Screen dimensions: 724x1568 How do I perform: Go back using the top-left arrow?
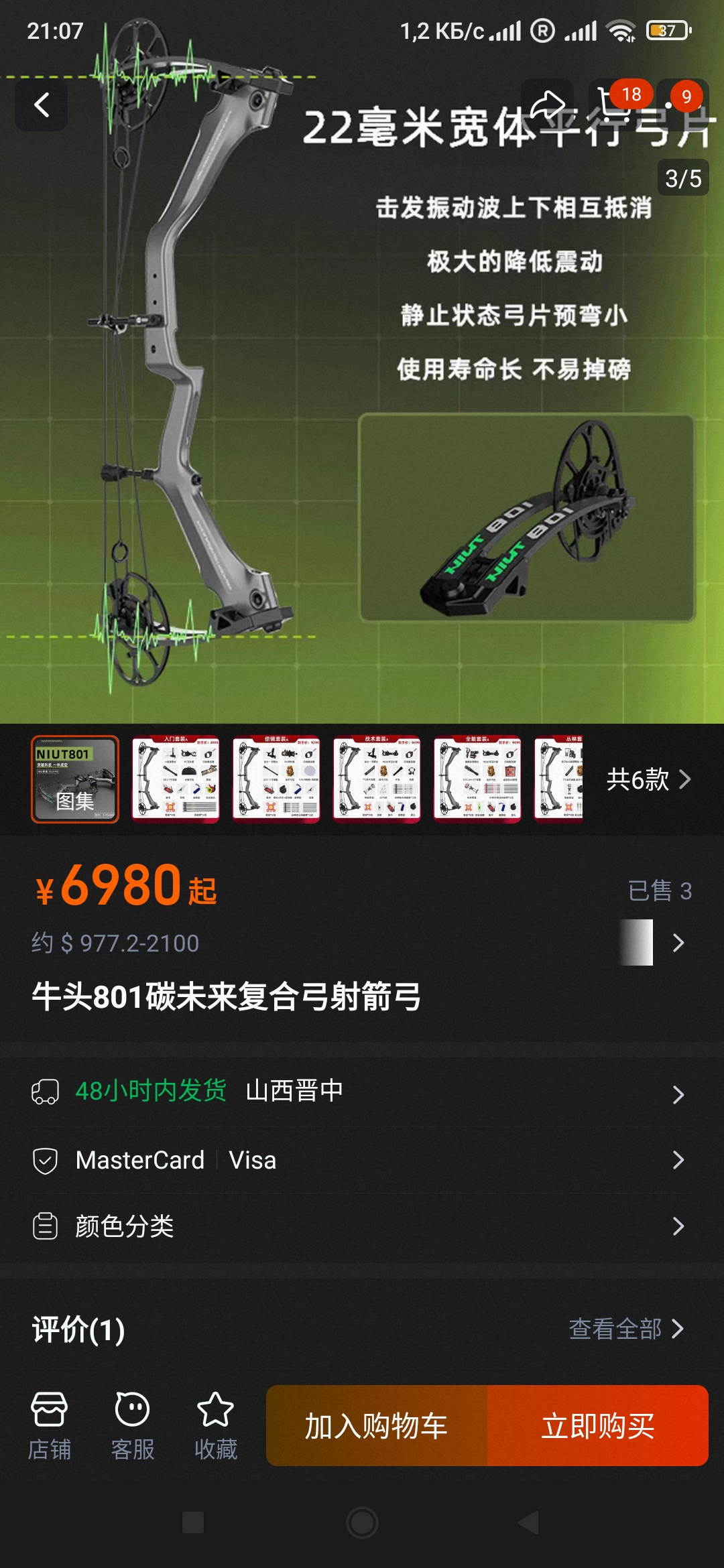42,105
